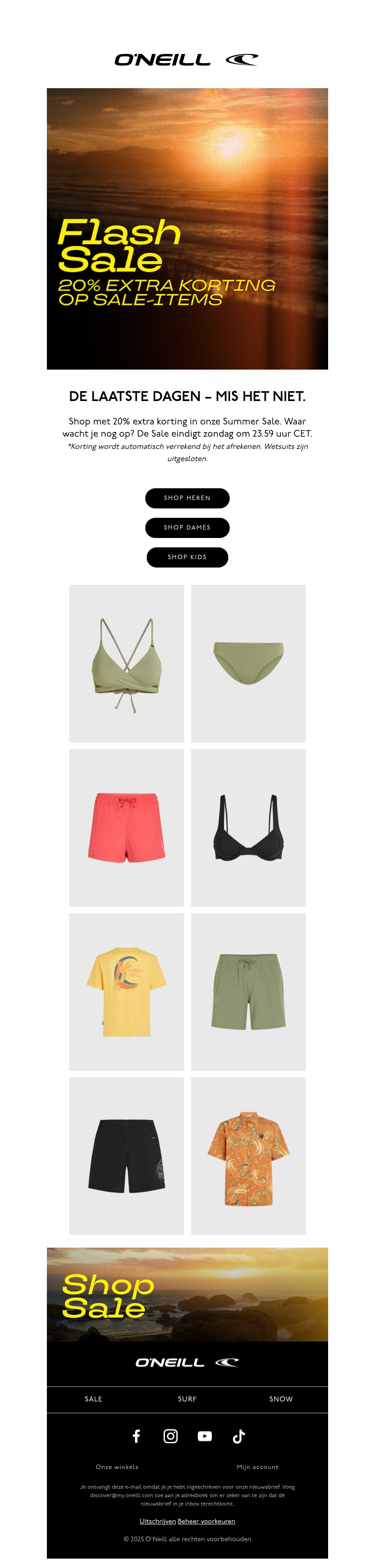The height and width of the screenshot is (1568, 375).
Task: Open the green men's swim shorts
Action: tap(248, 992)
